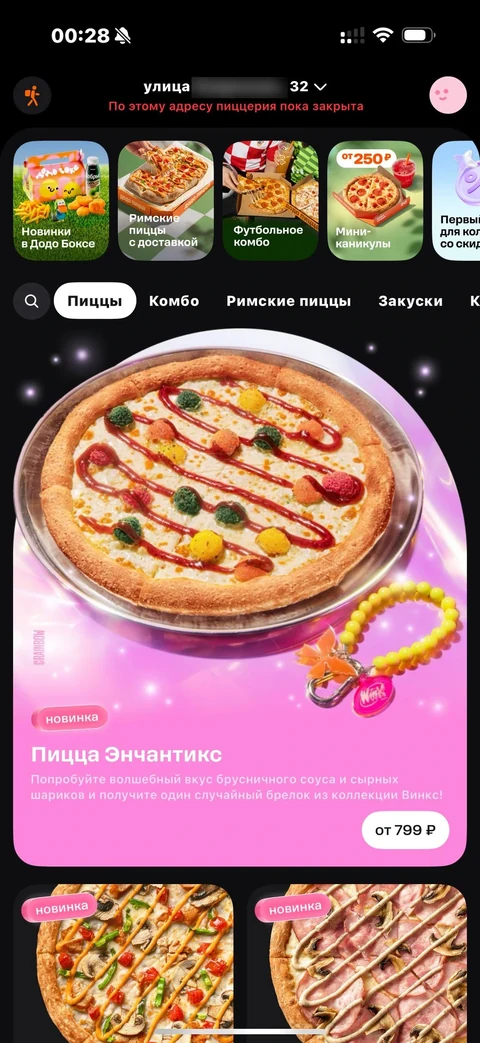
Task: Open the new pizza card with mushrooms and peppers
Action: click(124, 963)
